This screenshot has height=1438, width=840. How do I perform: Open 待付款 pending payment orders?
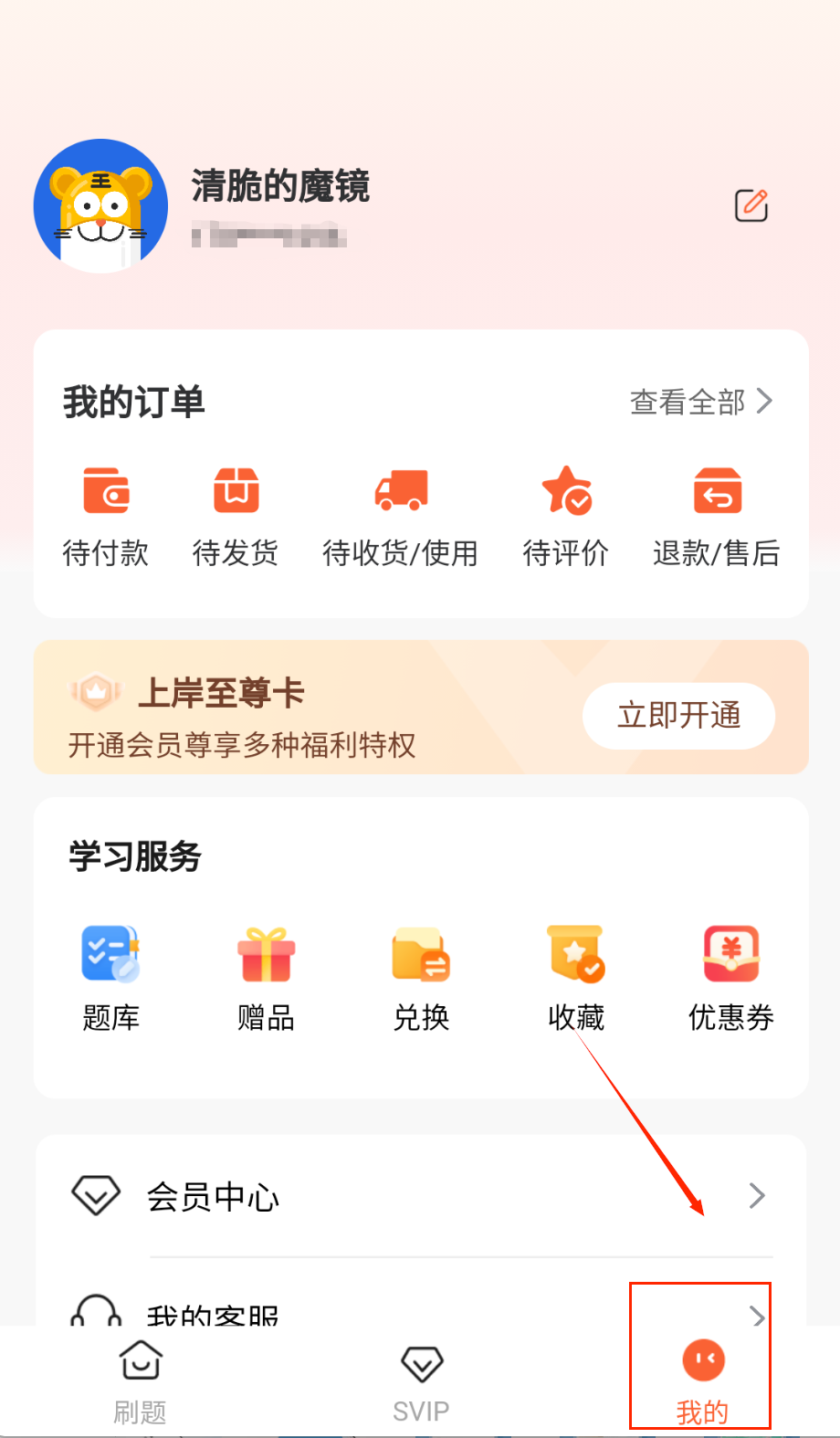[106, 516]
